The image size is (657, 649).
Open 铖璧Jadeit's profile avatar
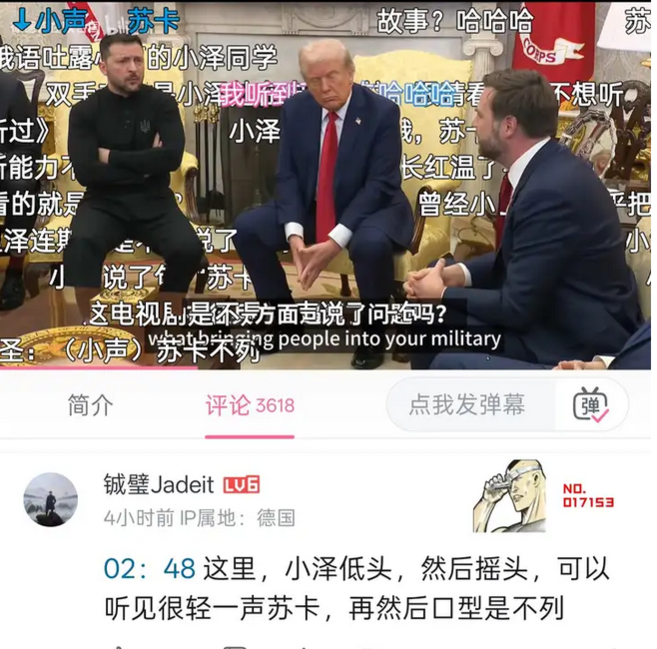[50, 499]
